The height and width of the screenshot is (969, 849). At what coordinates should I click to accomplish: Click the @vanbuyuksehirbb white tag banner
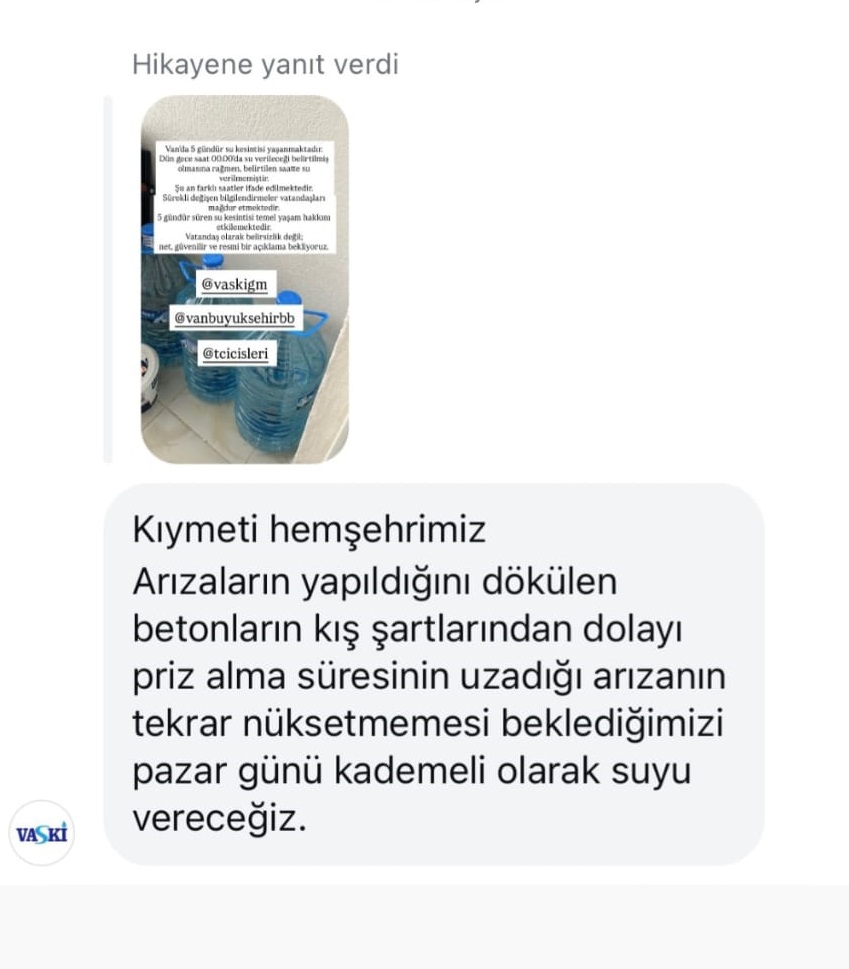pos(238,320)
